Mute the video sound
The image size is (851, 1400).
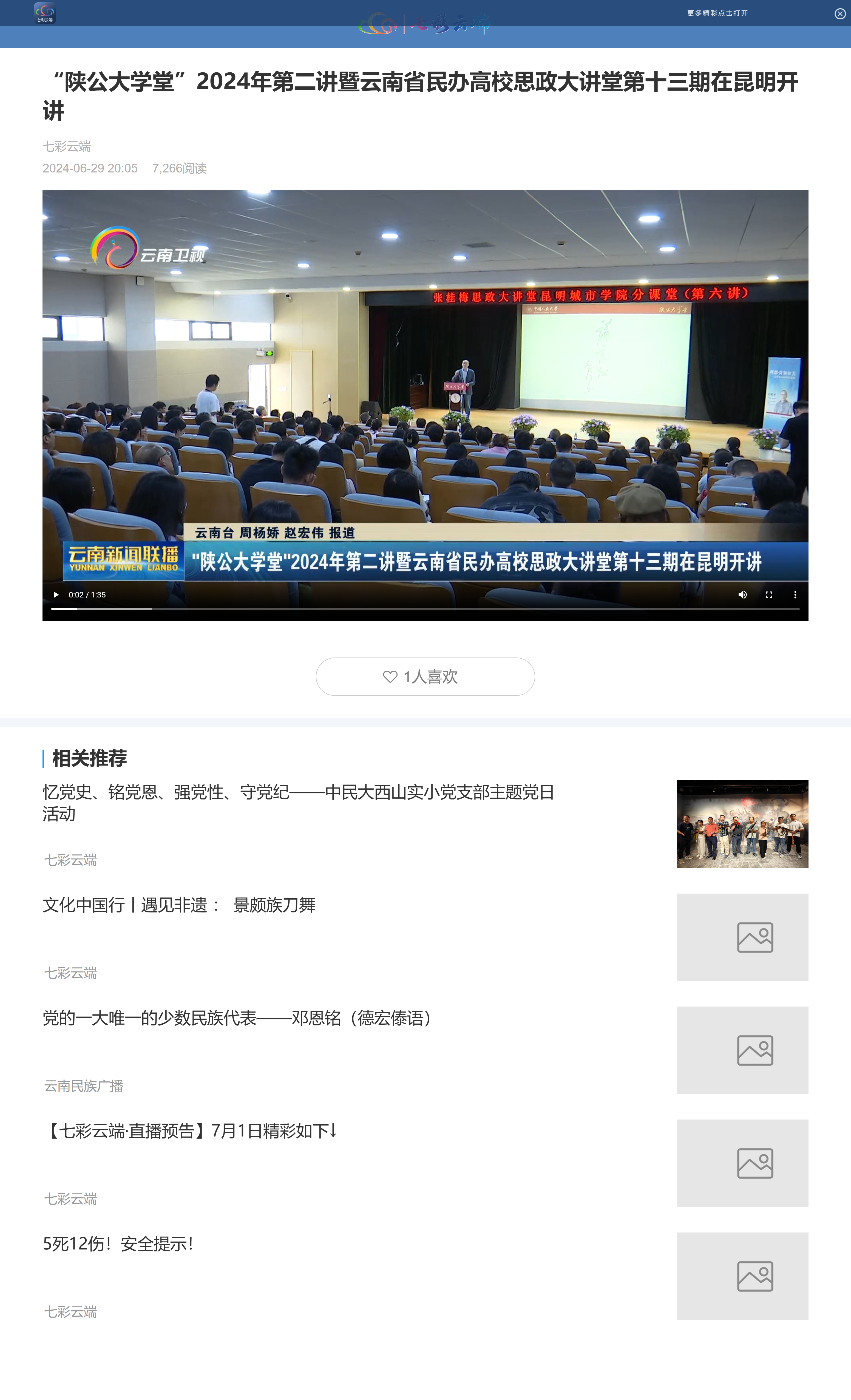pyautogui.click(x=742, y=594)
